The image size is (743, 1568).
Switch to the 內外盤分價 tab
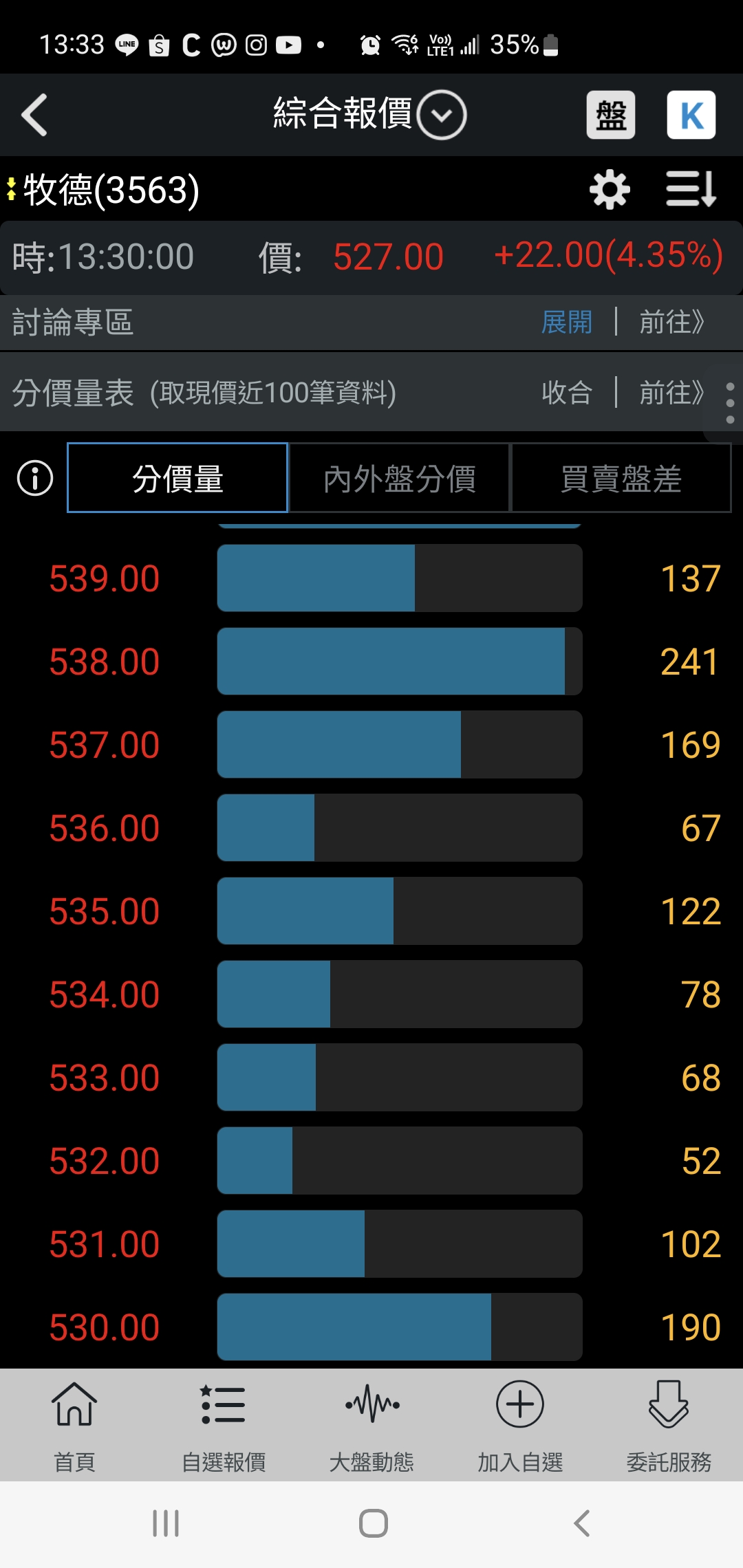coord(399,478)
